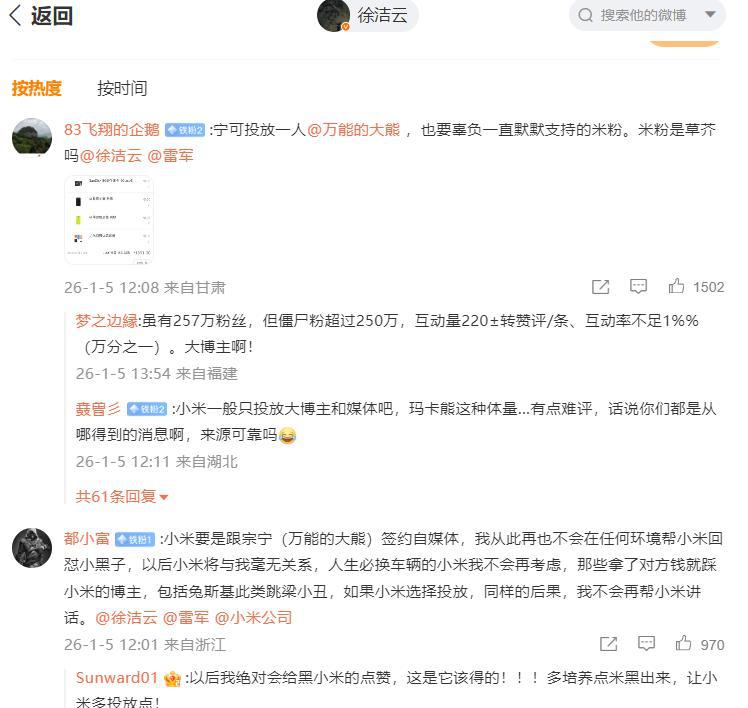The image size is (748, 708).
Task: Like 83飞翔的企鹅's comment with 1502 likes
Action: pos(677,287)
